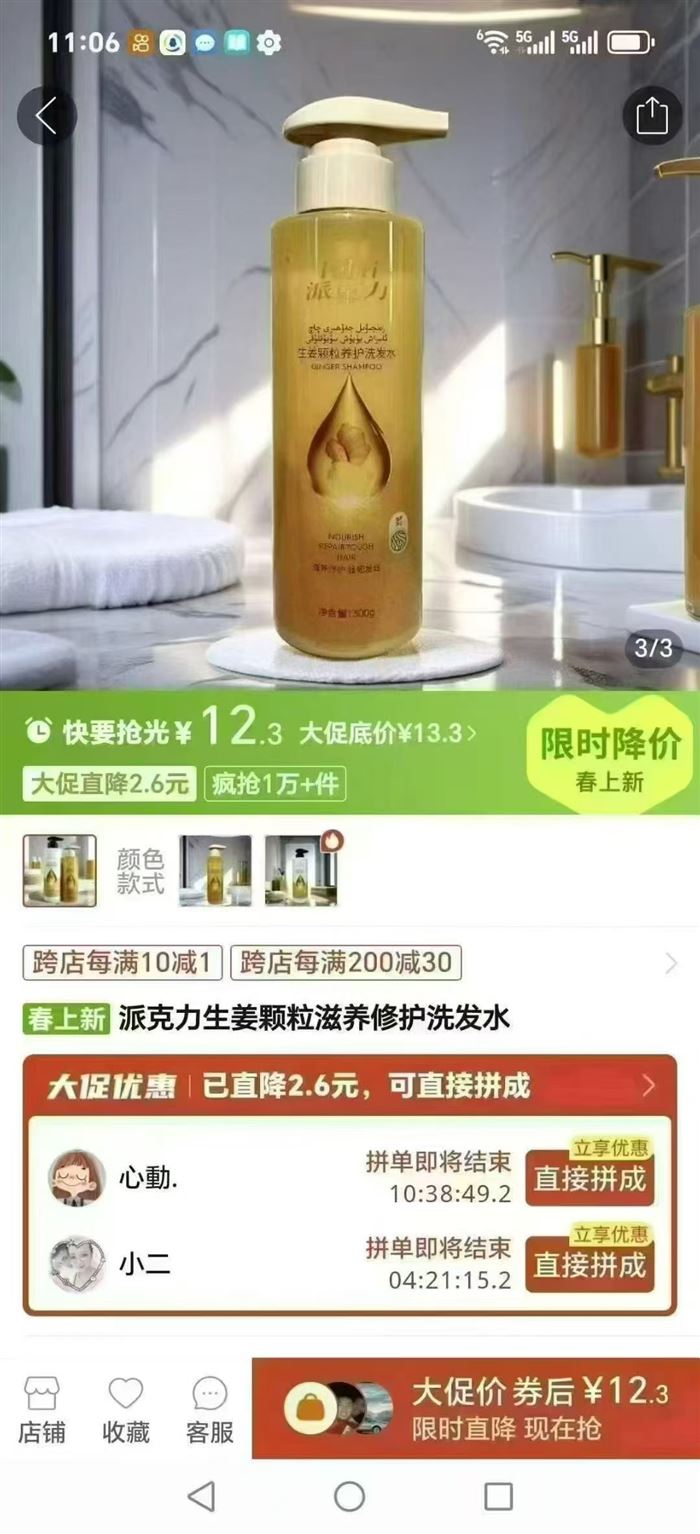This screenshot has width=700, height=1534.
Task: Tap the system back button
Action: (x=201, y=1497)
